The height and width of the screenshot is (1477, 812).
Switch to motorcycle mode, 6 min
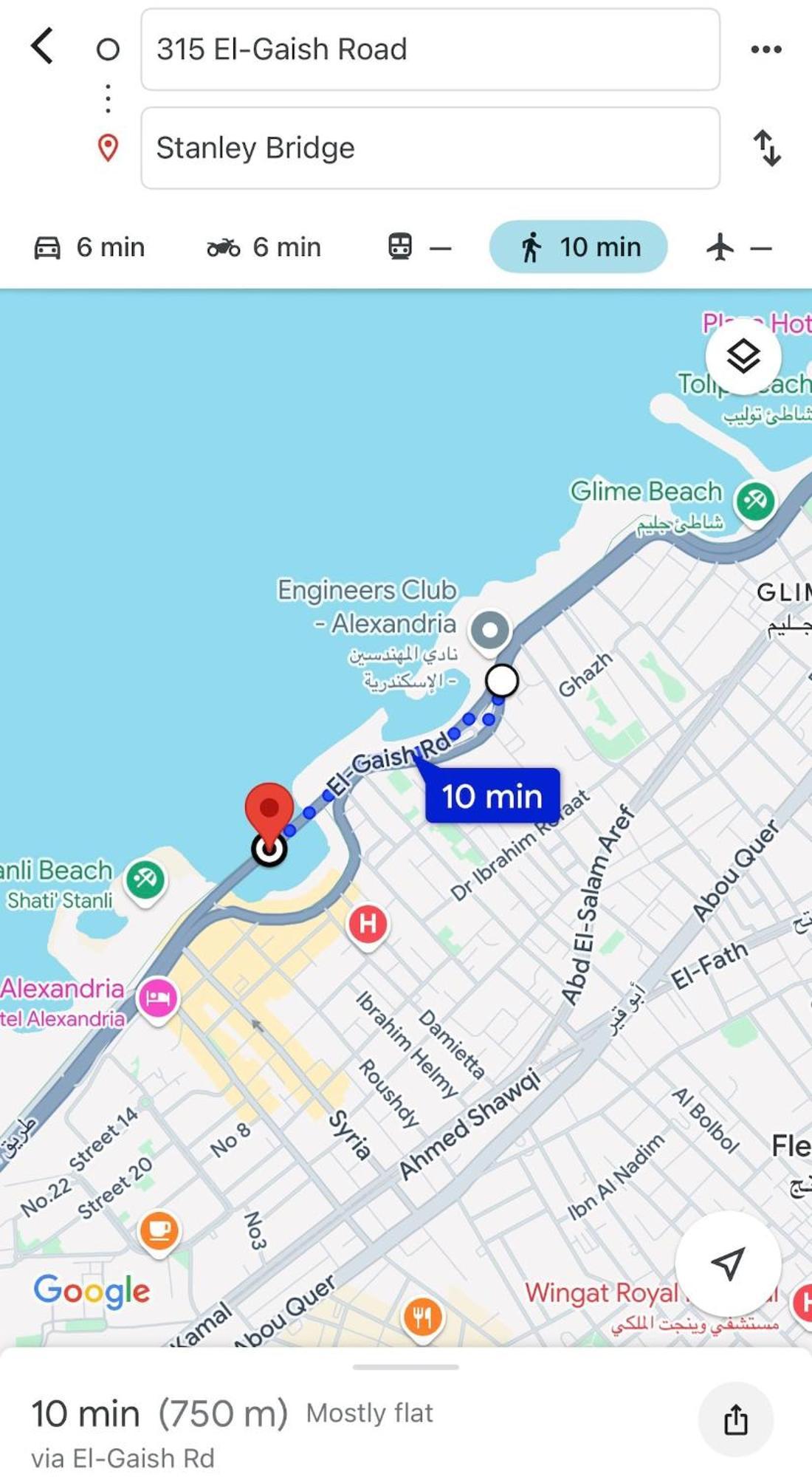264,247
